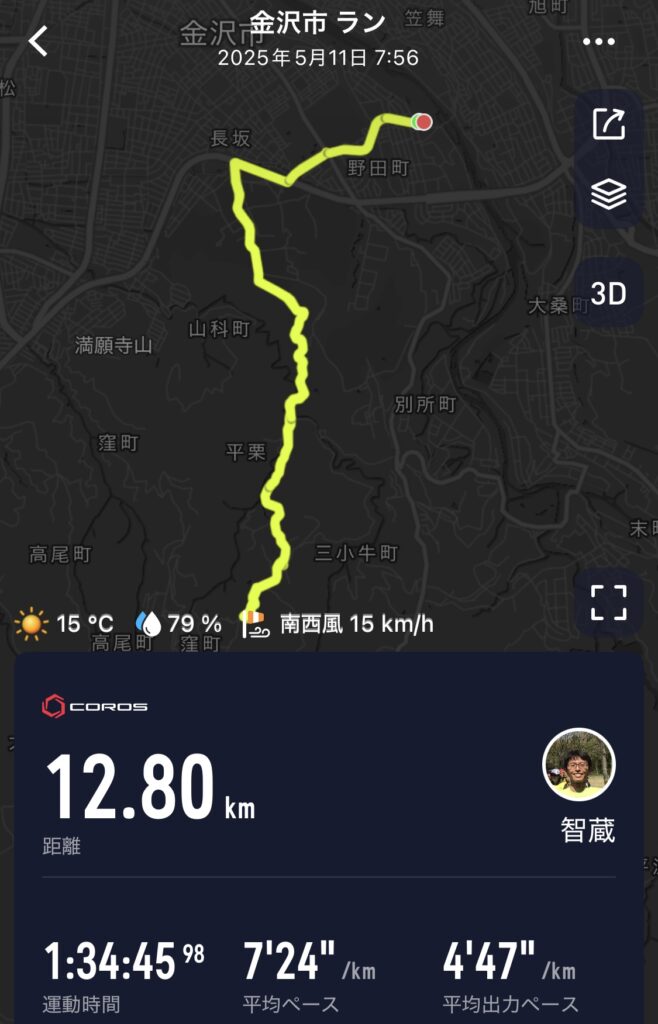658x1024 pixels.
Task: Go back using the arrow icon
Action: click(x=38, y=41)
